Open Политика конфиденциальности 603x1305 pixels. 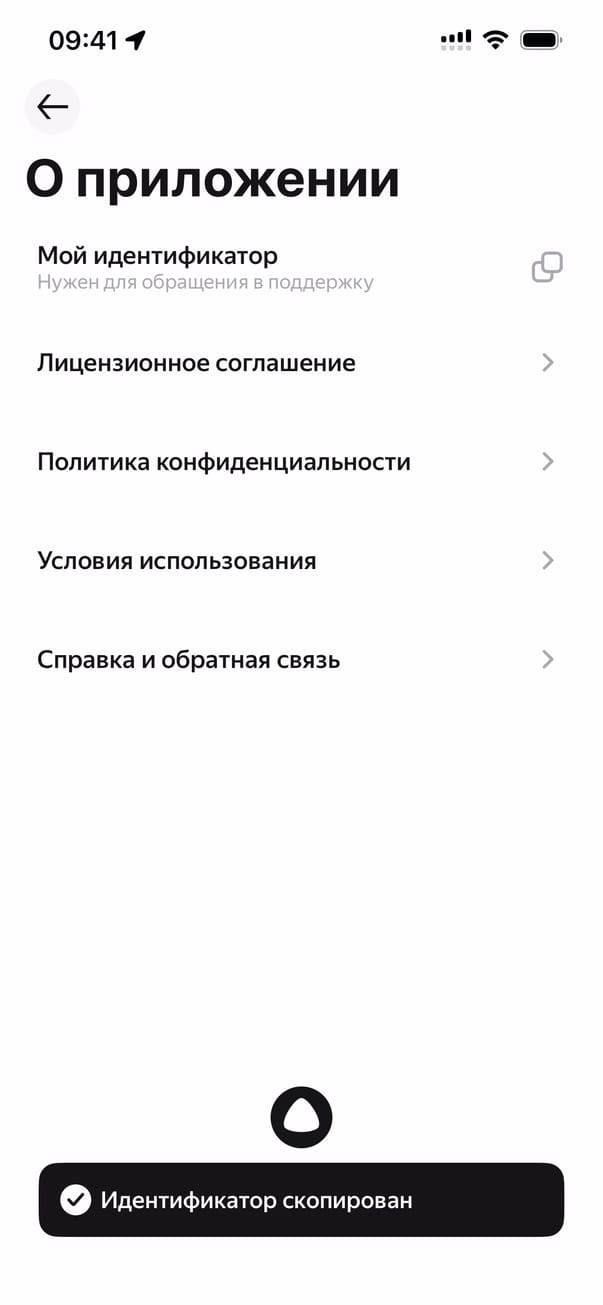[x=296, y=462]
